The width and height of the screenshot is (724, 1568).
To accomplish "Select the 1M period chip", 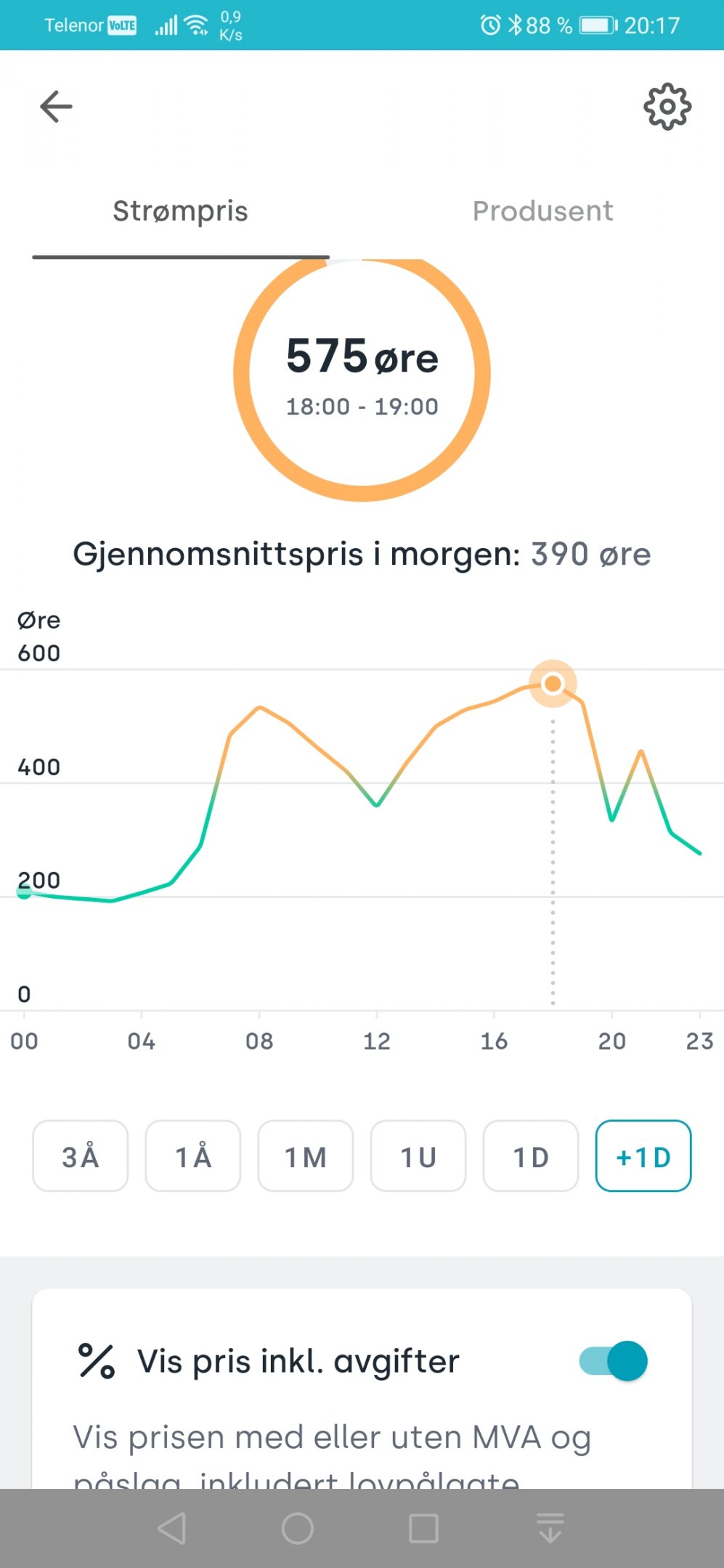I will [x=306, y=1156].
